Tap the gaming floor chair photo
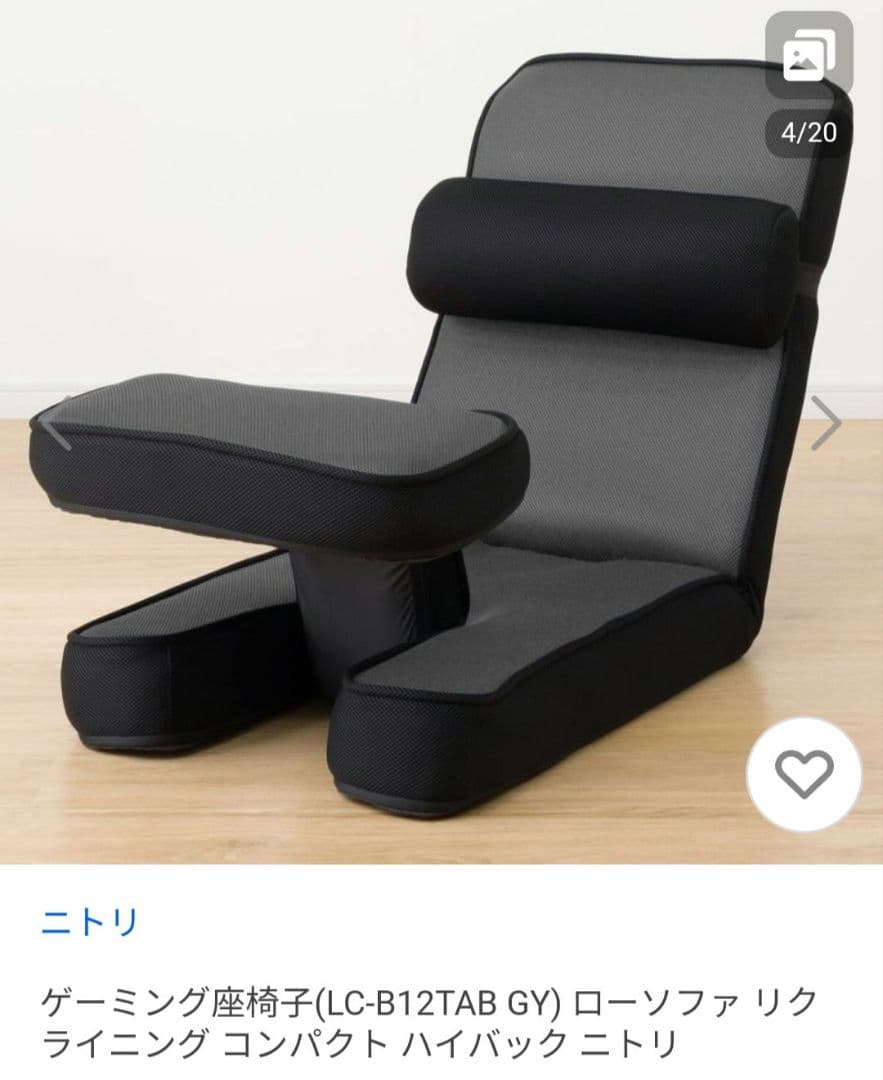The width and height of the screenshot is (883, 1080). (x=440, y=430)
